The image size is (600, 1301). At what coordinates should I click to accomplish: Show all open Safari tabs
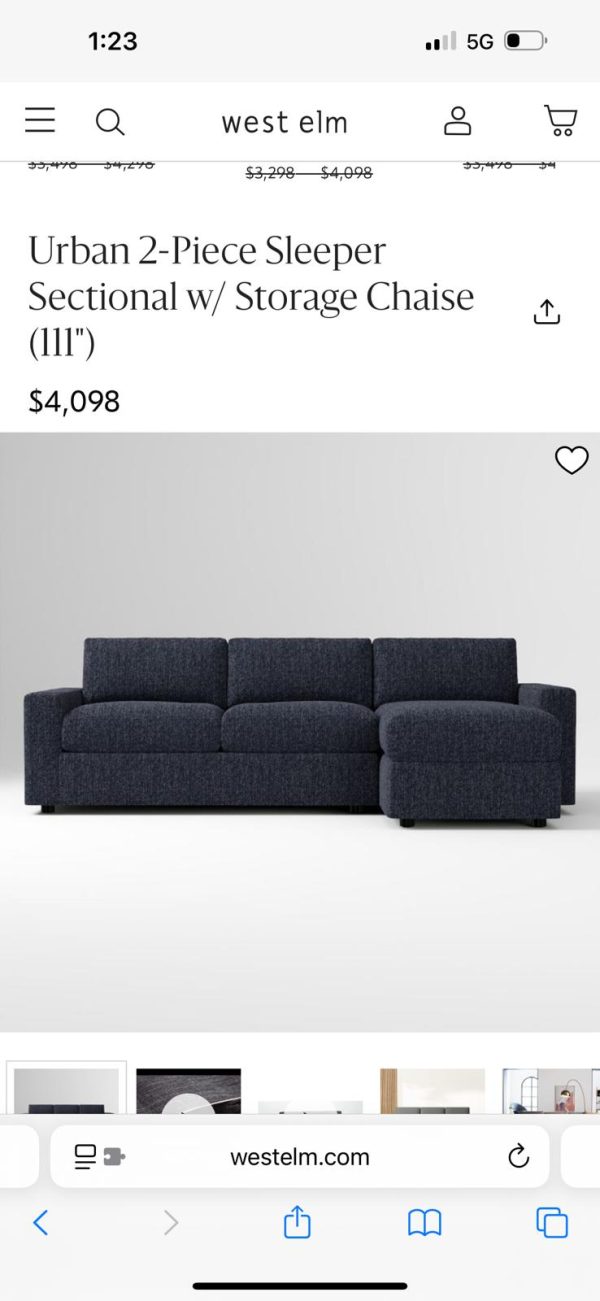552,1222
